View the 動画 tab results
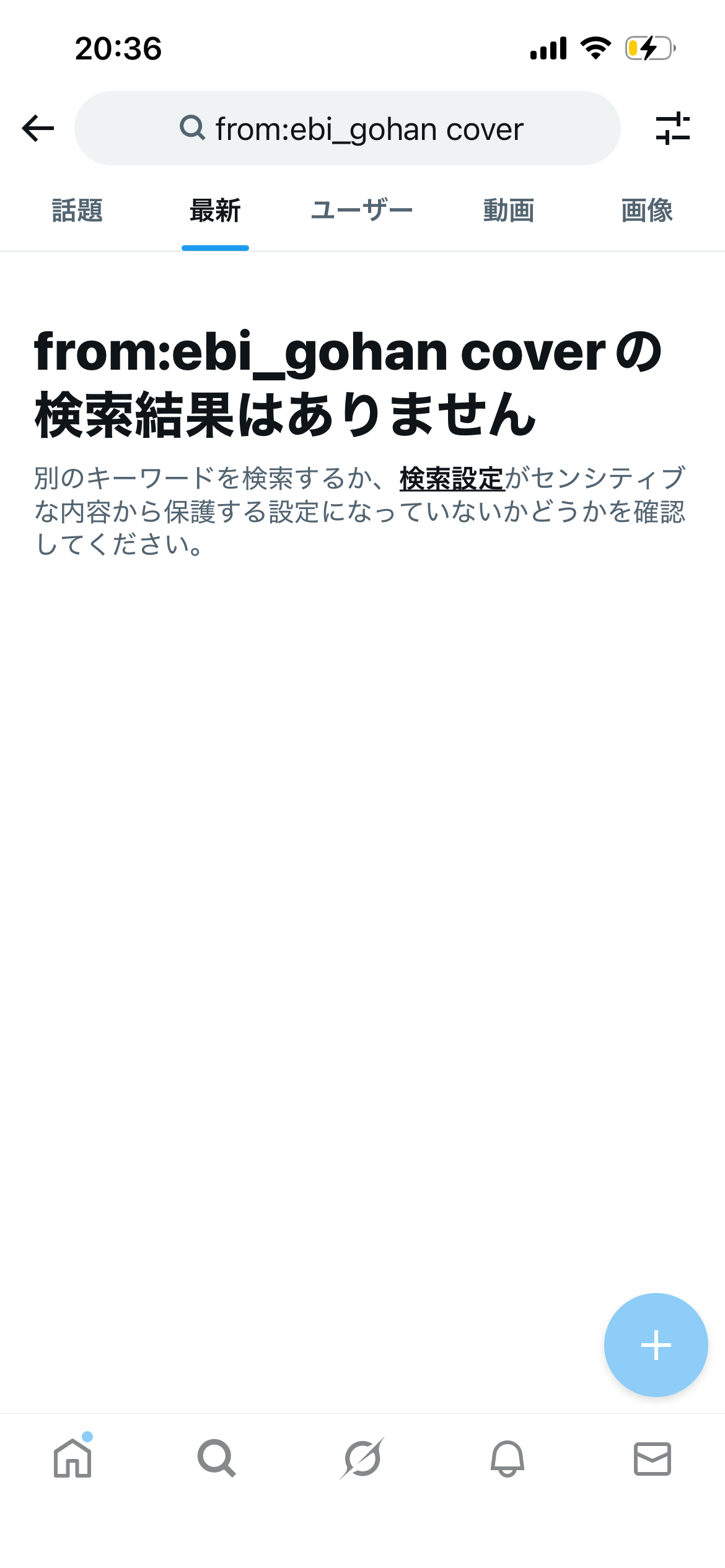The height and width of the screenshot is (1568, 725). 508,211
